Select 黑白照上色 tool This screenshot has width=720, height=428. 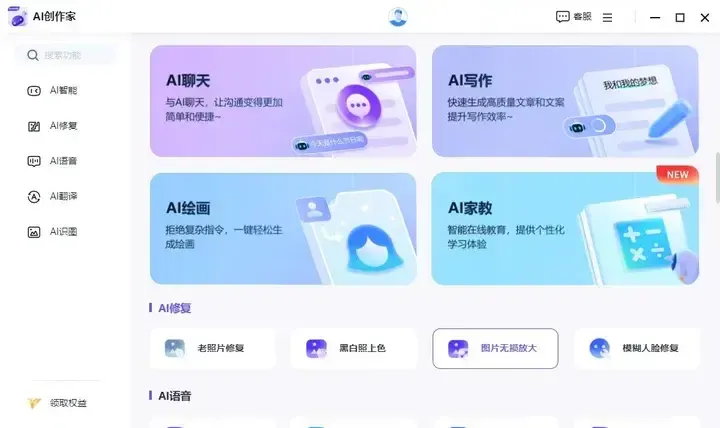pyautogui.click(x=354, y=348)
